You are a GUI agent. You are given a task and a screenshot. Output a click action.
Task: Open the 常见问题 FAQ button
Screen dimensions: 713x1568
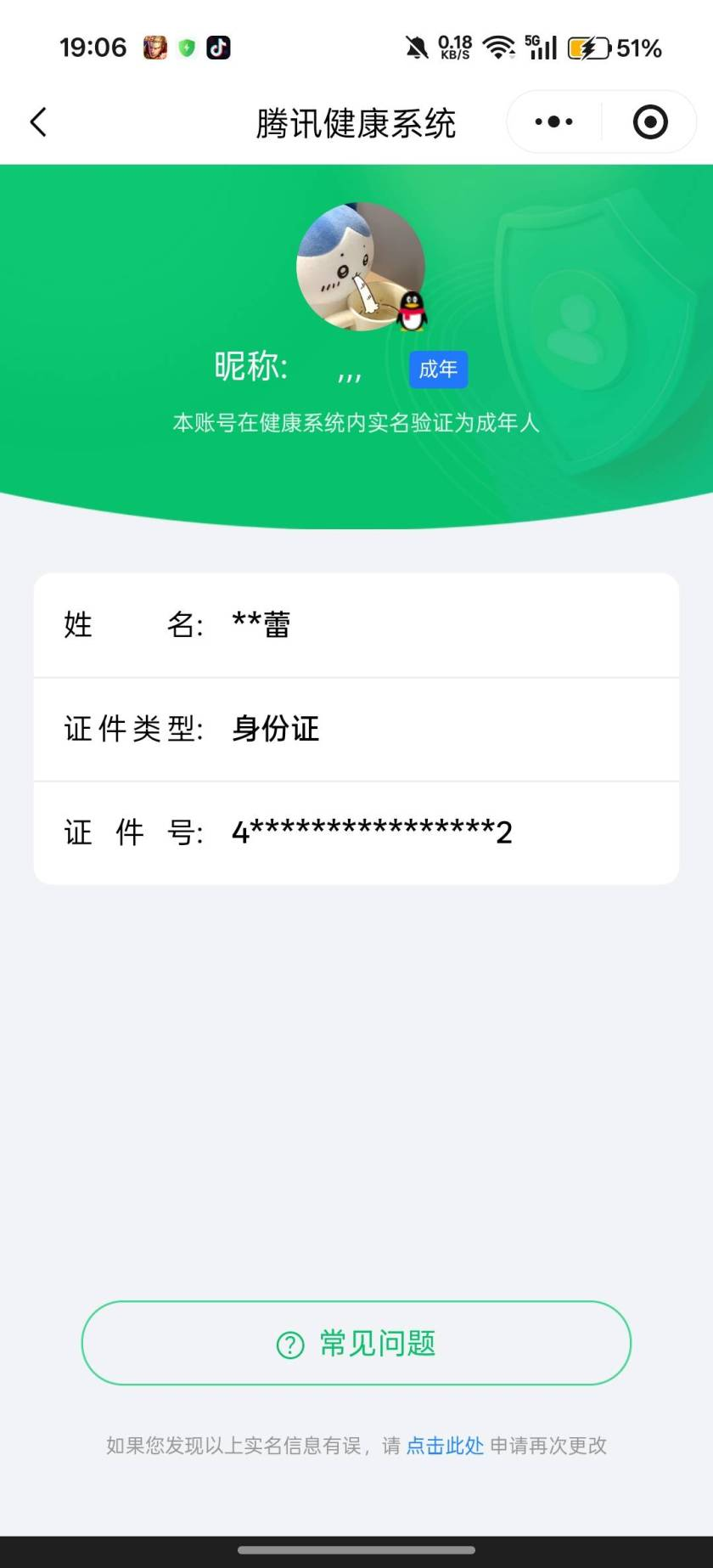point(356,1343)
